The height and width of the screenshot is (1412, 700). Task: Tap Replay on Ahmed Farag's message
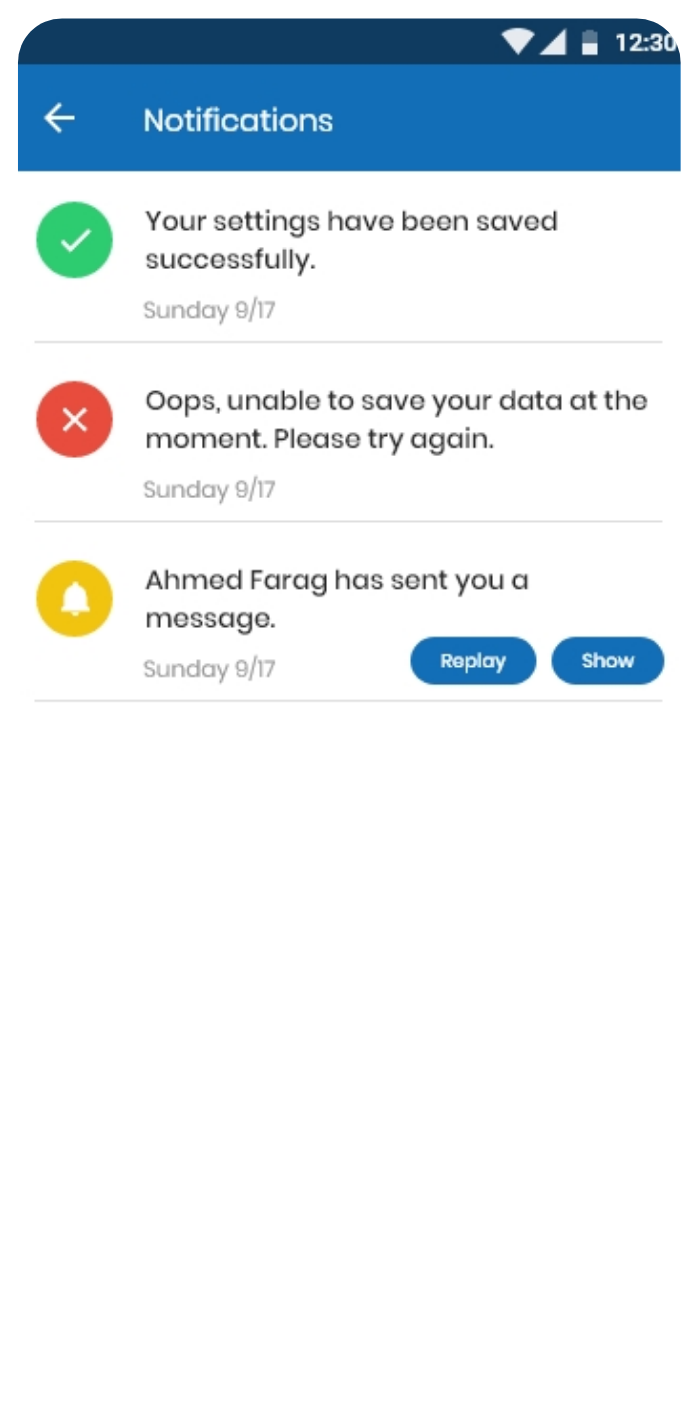pos(473,661)
